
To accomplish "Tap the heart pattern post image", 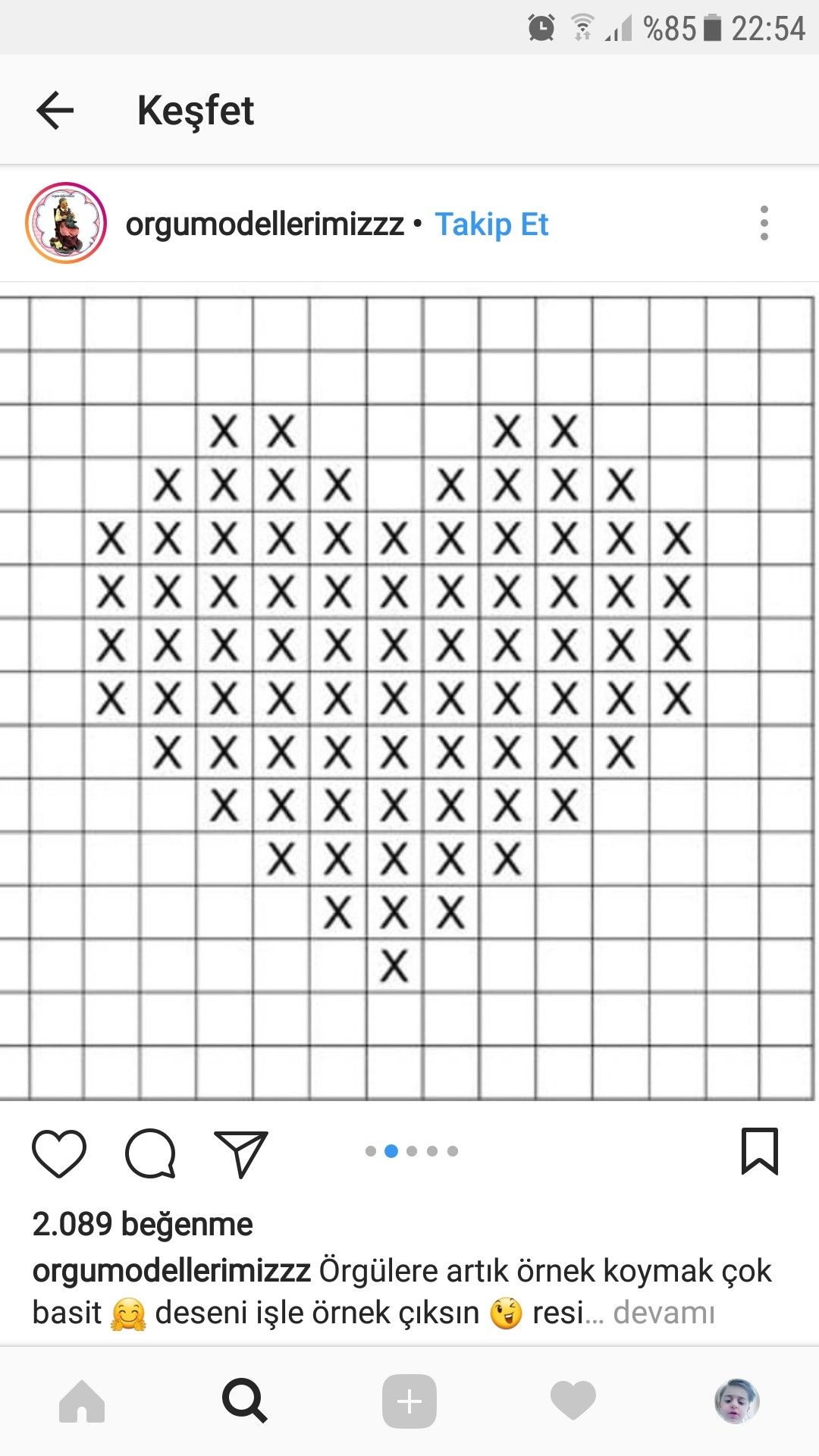I will point(409,698).
